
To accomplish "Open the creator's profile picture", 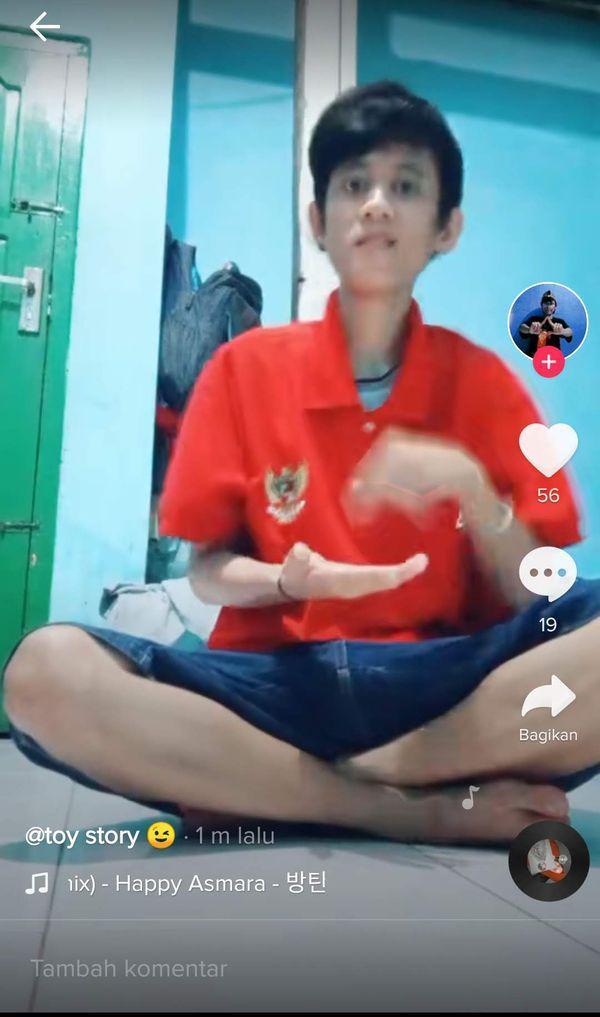I will pyautogui.click(x=548, y=320).
